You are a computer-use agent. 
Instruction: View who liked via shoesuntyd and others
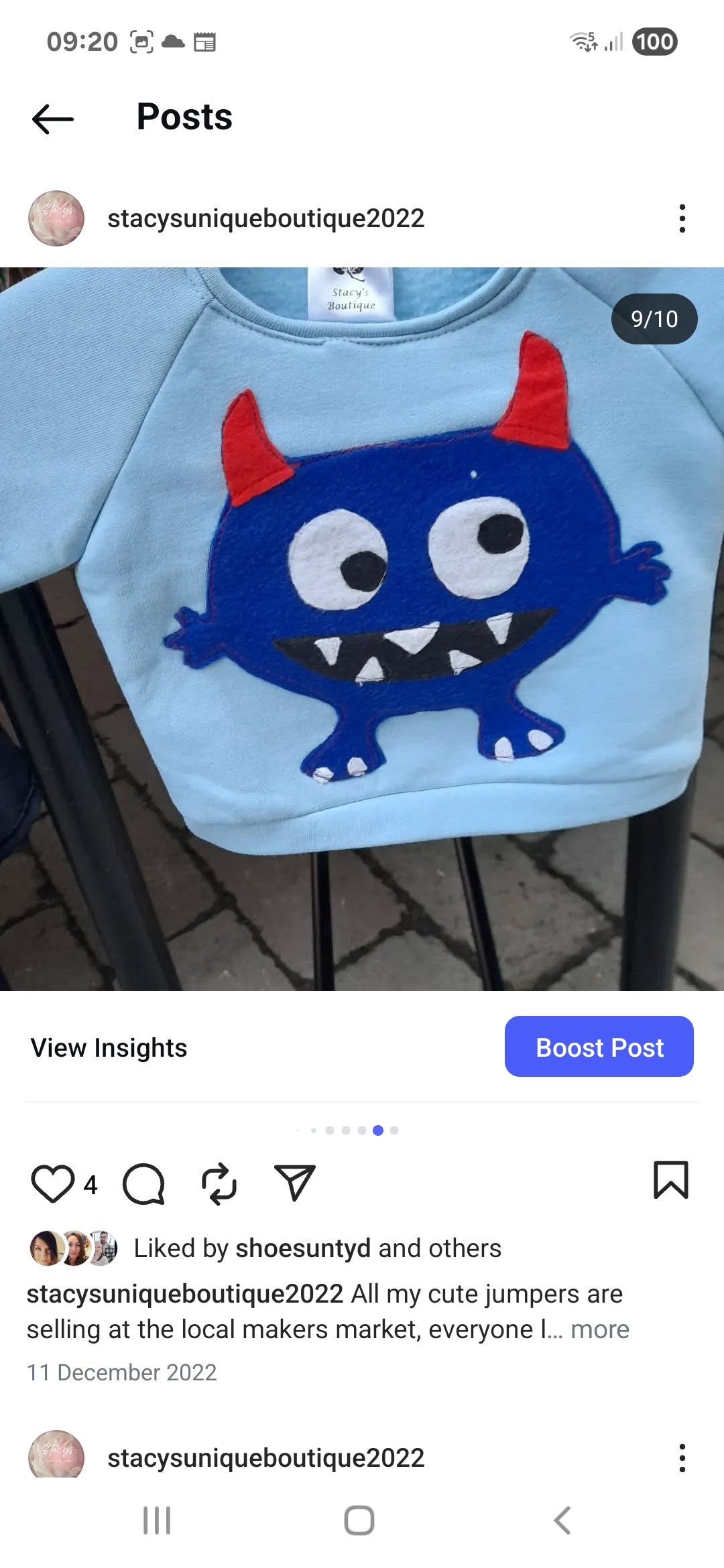[317, 1248]
